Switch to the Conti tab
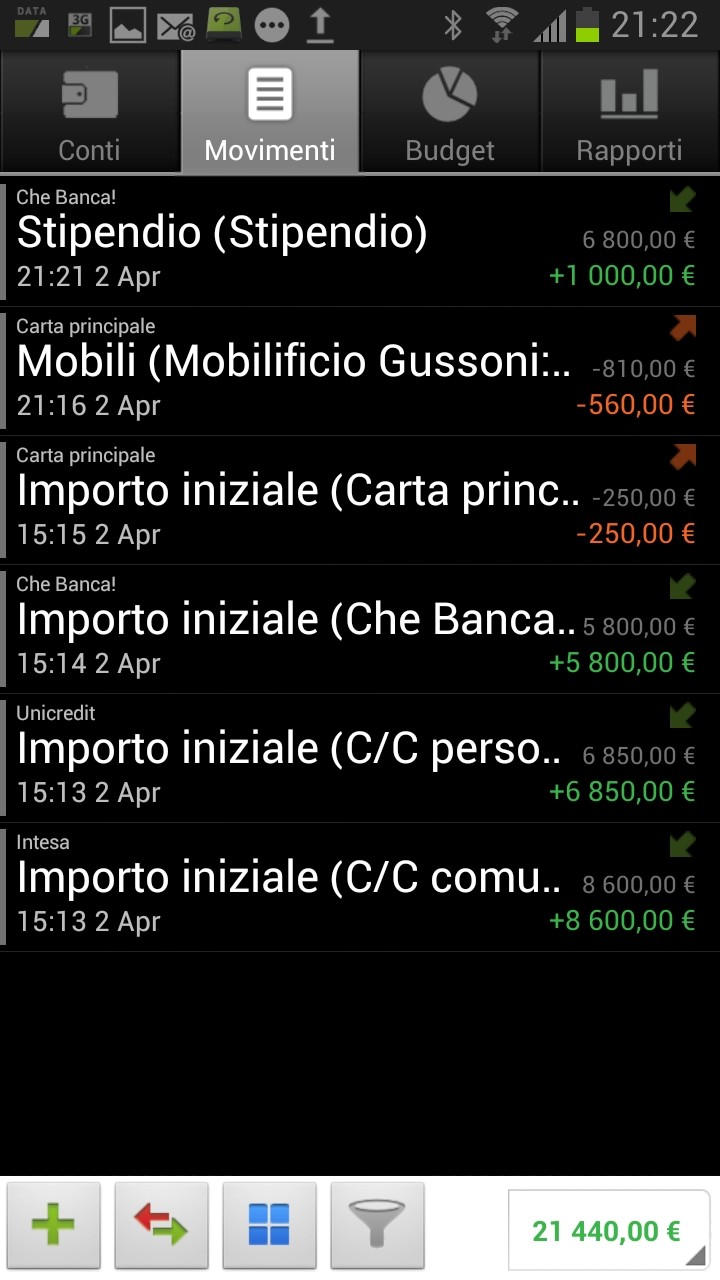The width and height of the screenshot is (720, 1280). pos(90,112)
